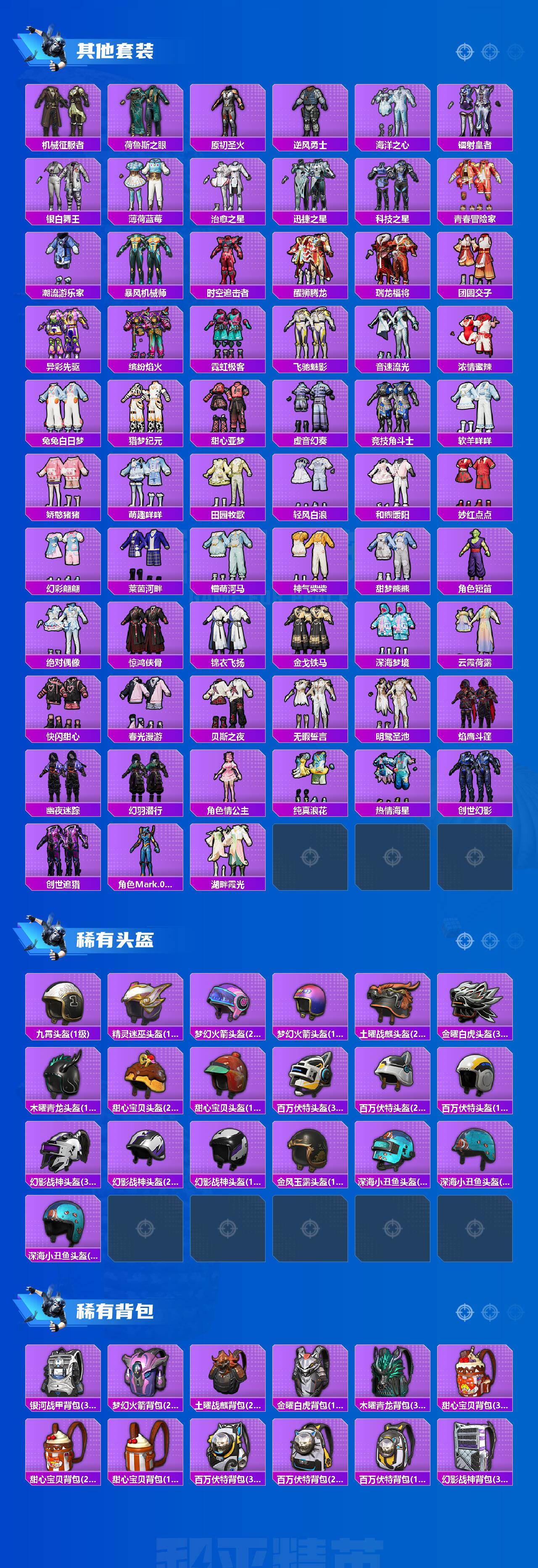Click the crosshair icon in the empty outfit slot

click(x=310, y=857)
